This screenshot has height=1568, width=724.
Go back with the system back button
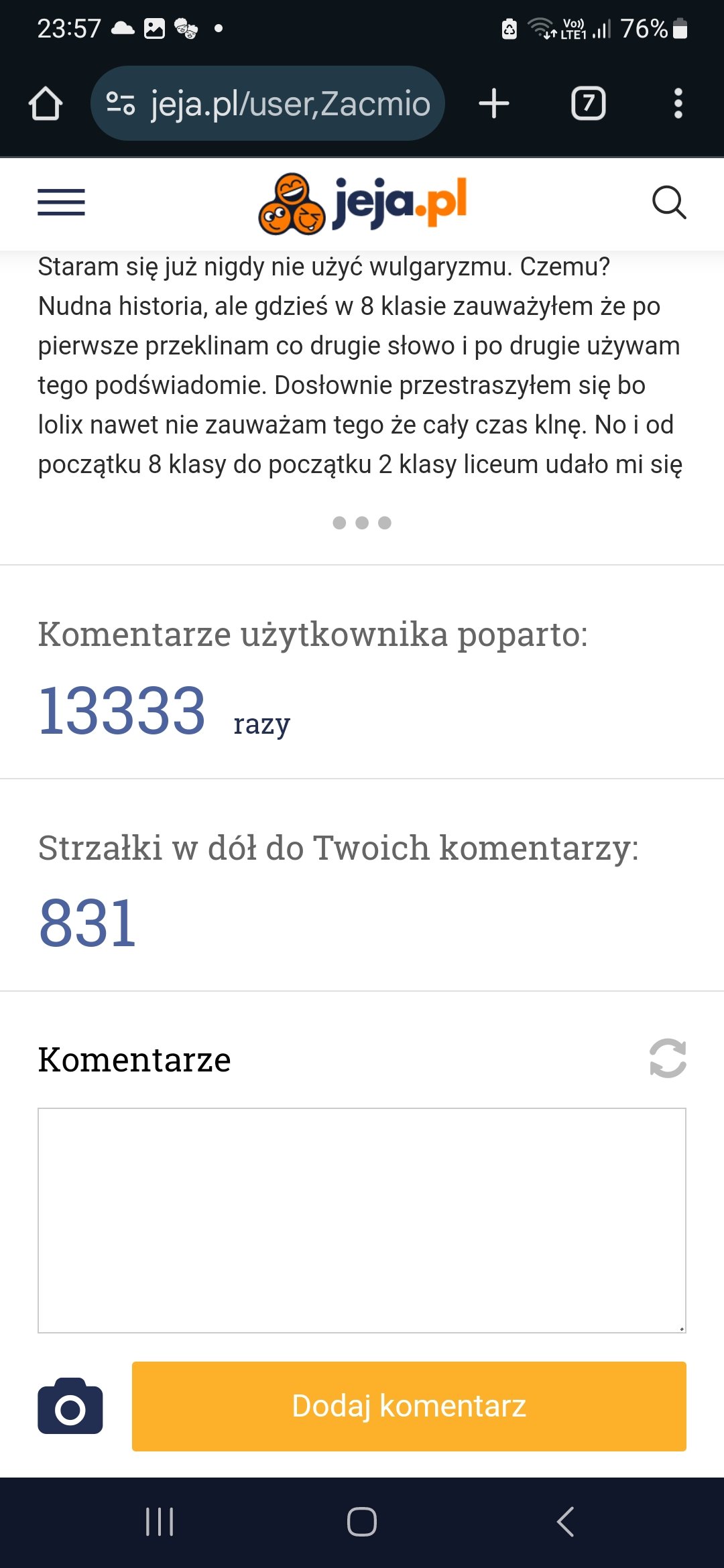pos(565,1521)
